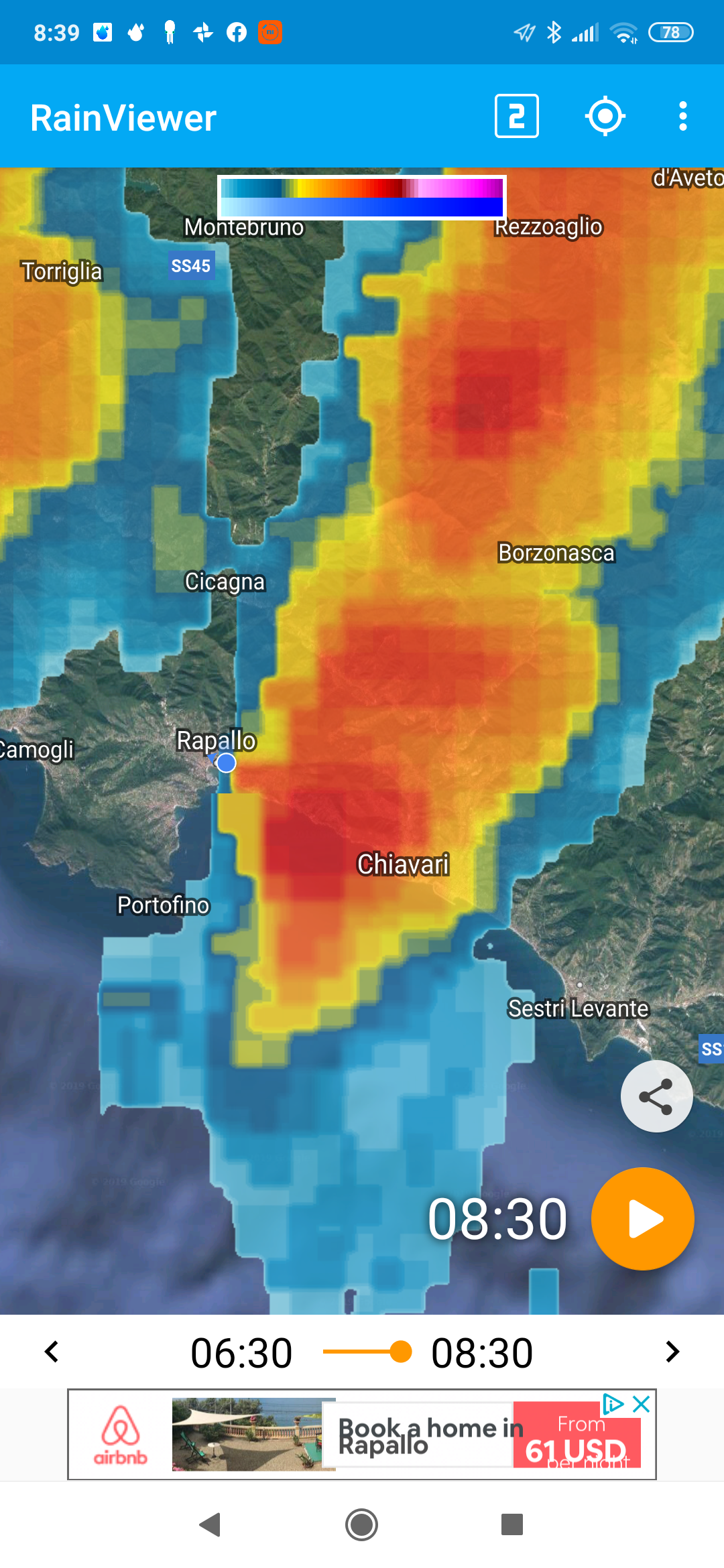Open the overflow menu
Viewport: 724px width, 1568px height.
682,117
